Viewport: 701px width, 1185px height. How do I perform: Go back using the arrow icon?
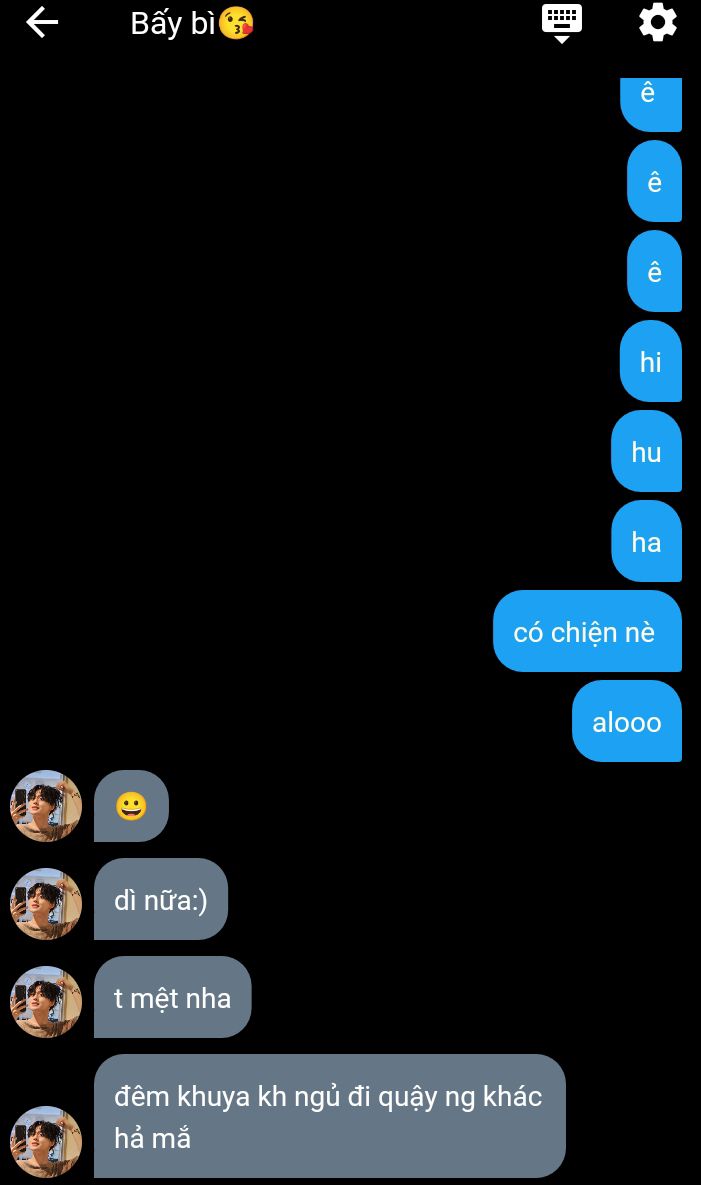point(42,23)
